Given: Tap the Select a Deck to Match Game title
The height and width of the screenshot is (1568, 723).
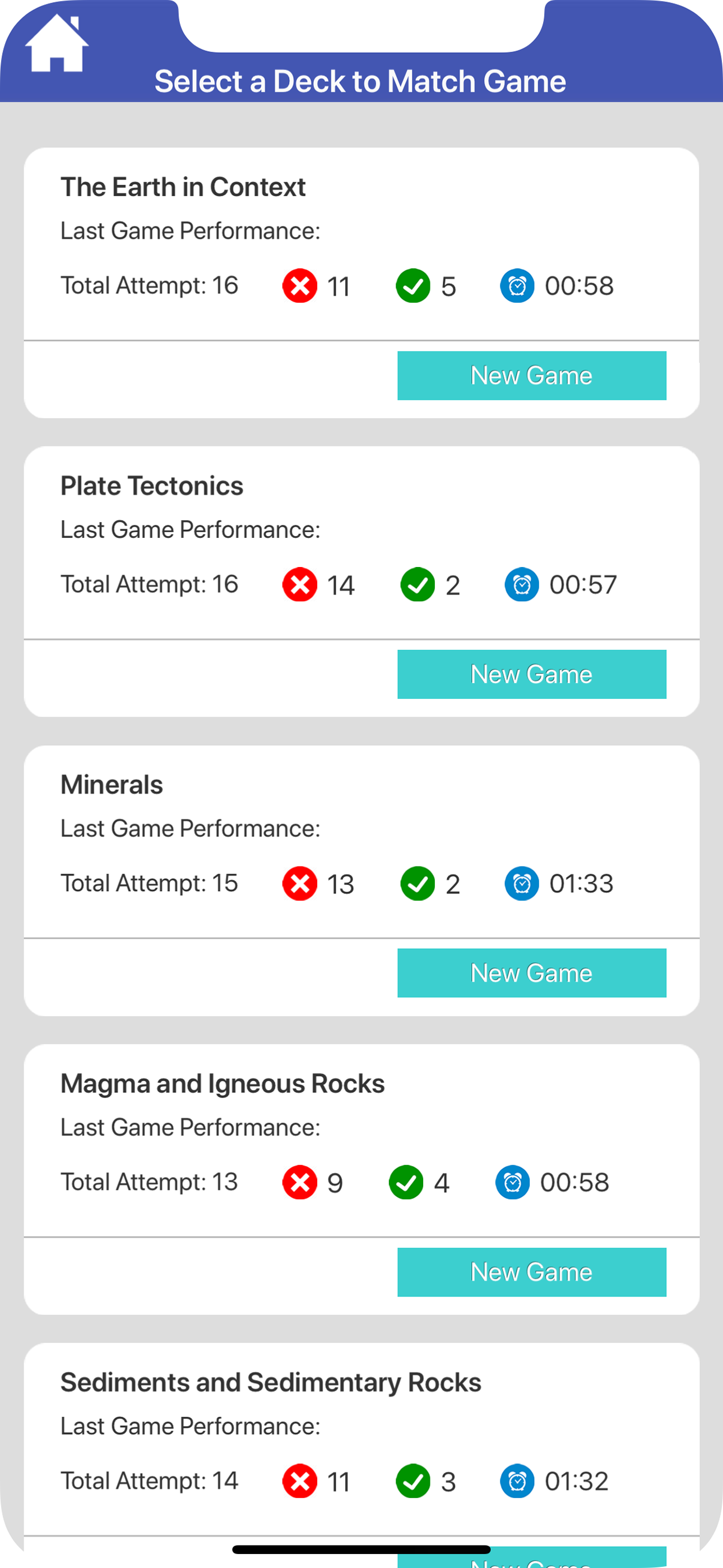Looking at the screenshot, I should (x=361, y=80).
